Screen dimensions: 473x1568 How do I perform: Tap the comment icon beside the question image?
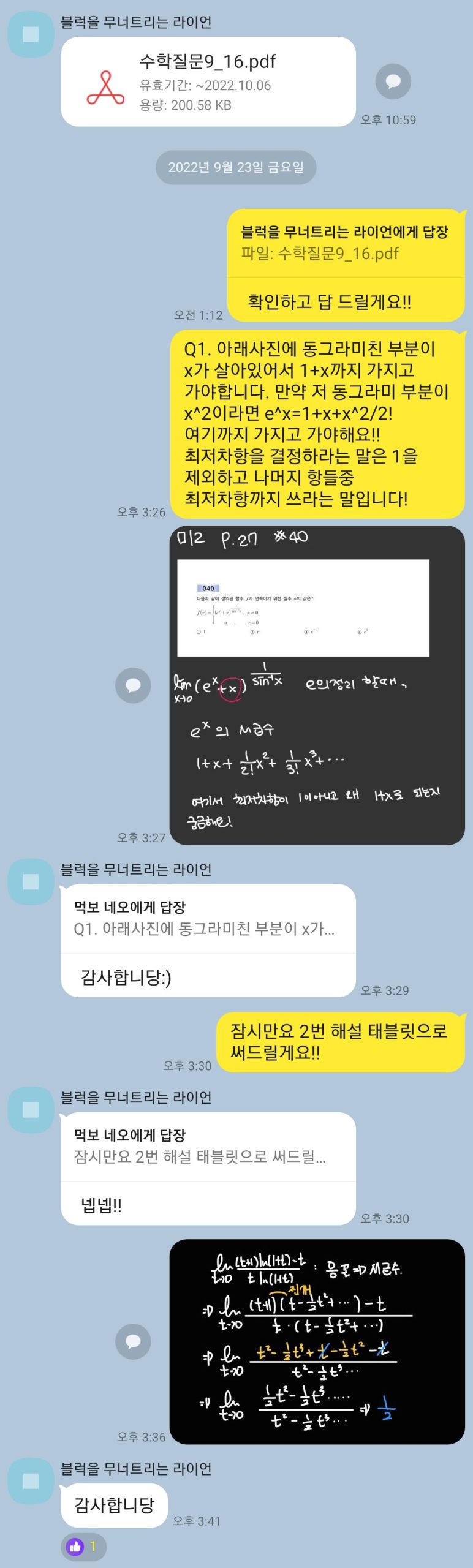(x=133, y=685)
